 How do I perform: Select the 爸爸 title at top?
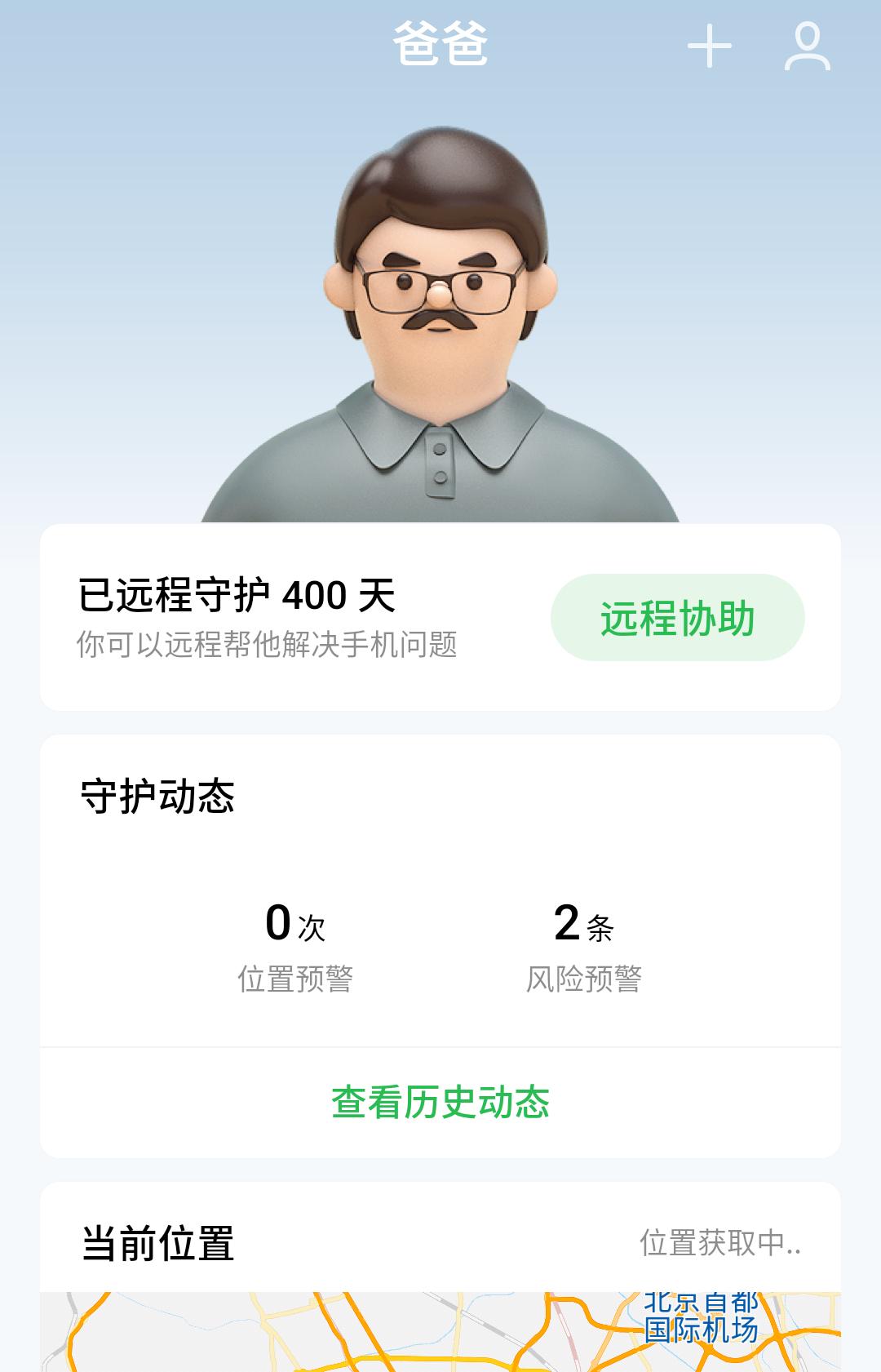440,47
